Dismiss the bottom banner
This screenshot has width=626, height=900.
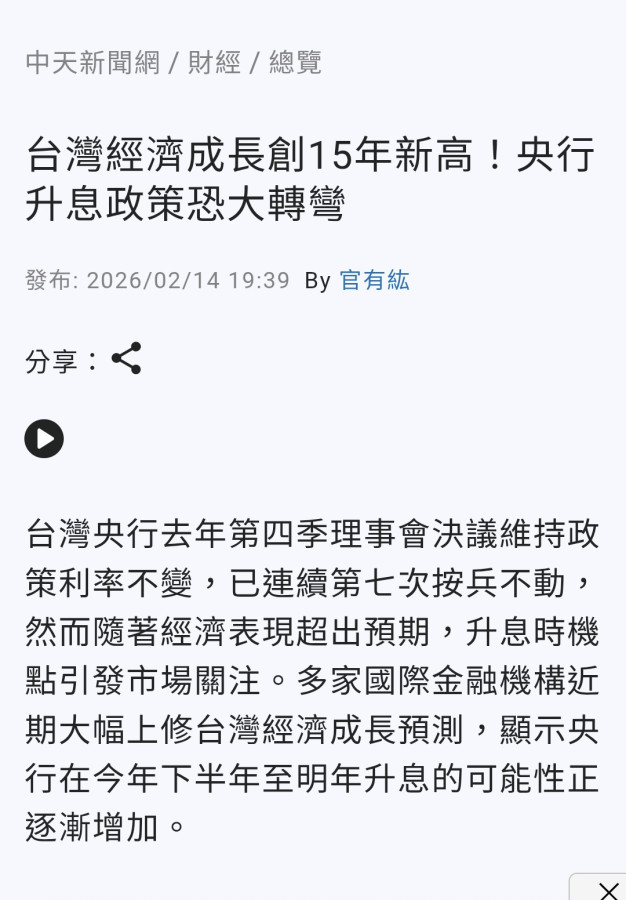tap(607, 890)
